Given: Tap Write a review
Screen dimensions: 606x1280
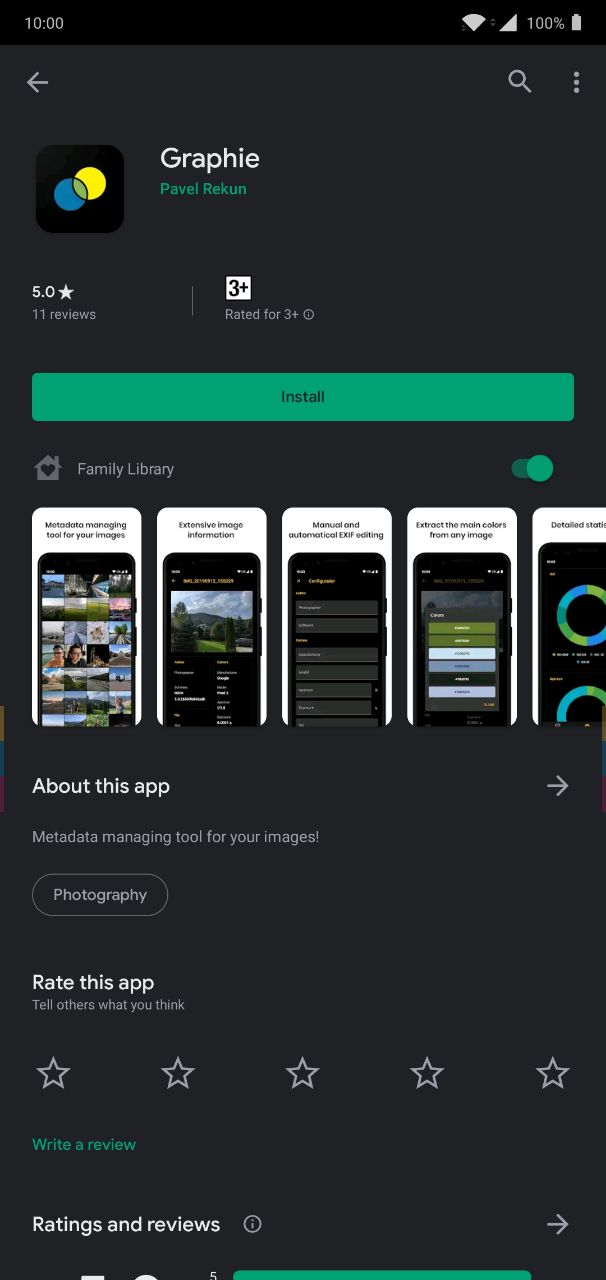Looking at the screenshot, I should pos(84,1144).
